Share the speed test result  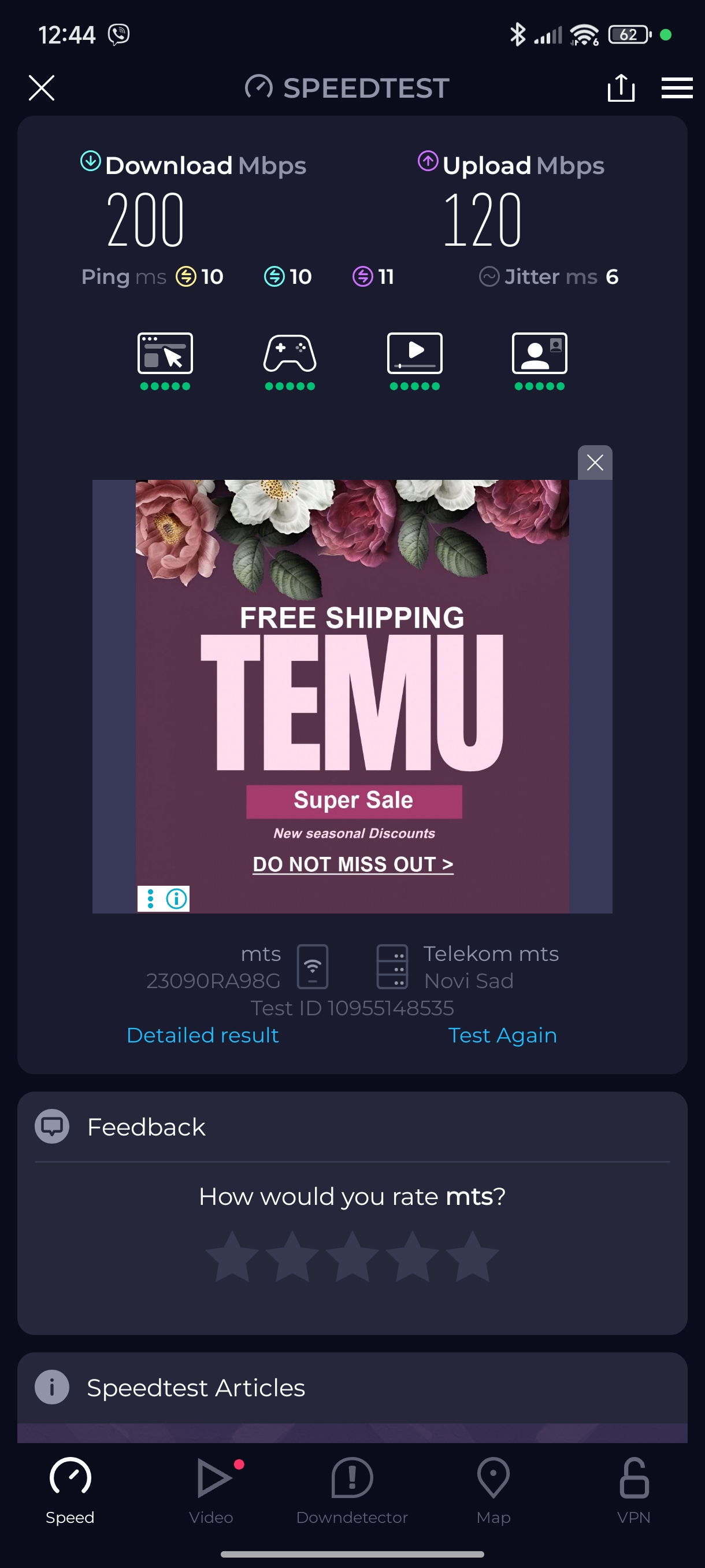click(621, 88)
